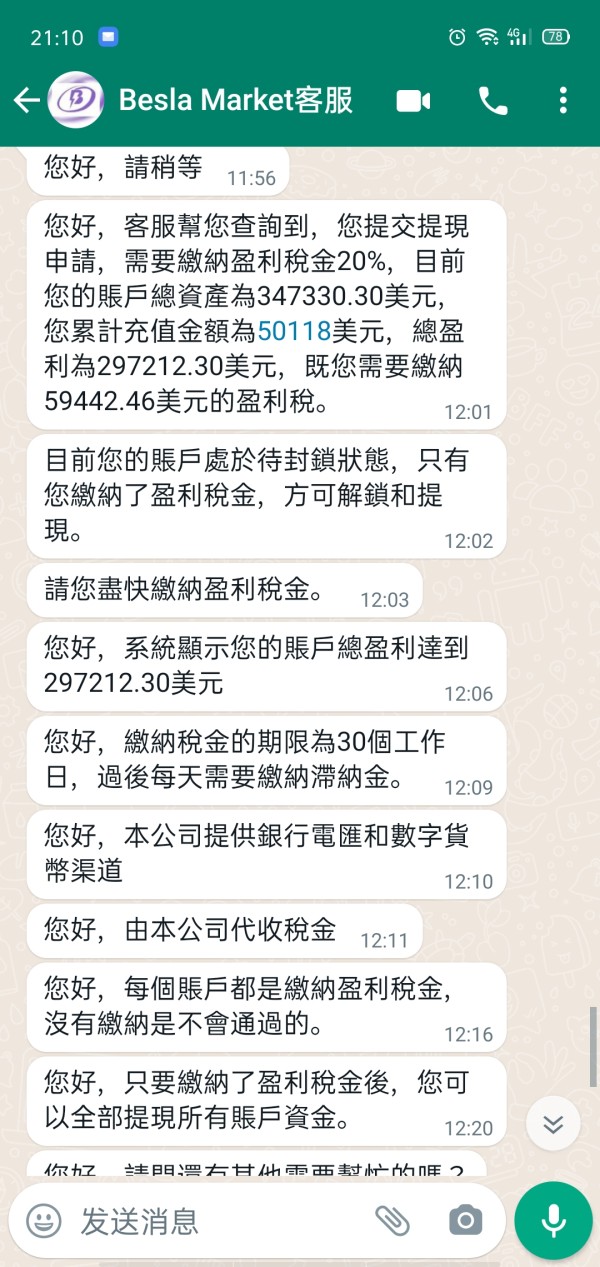Start a voice call with Besla Market客服

click(493, 100)
